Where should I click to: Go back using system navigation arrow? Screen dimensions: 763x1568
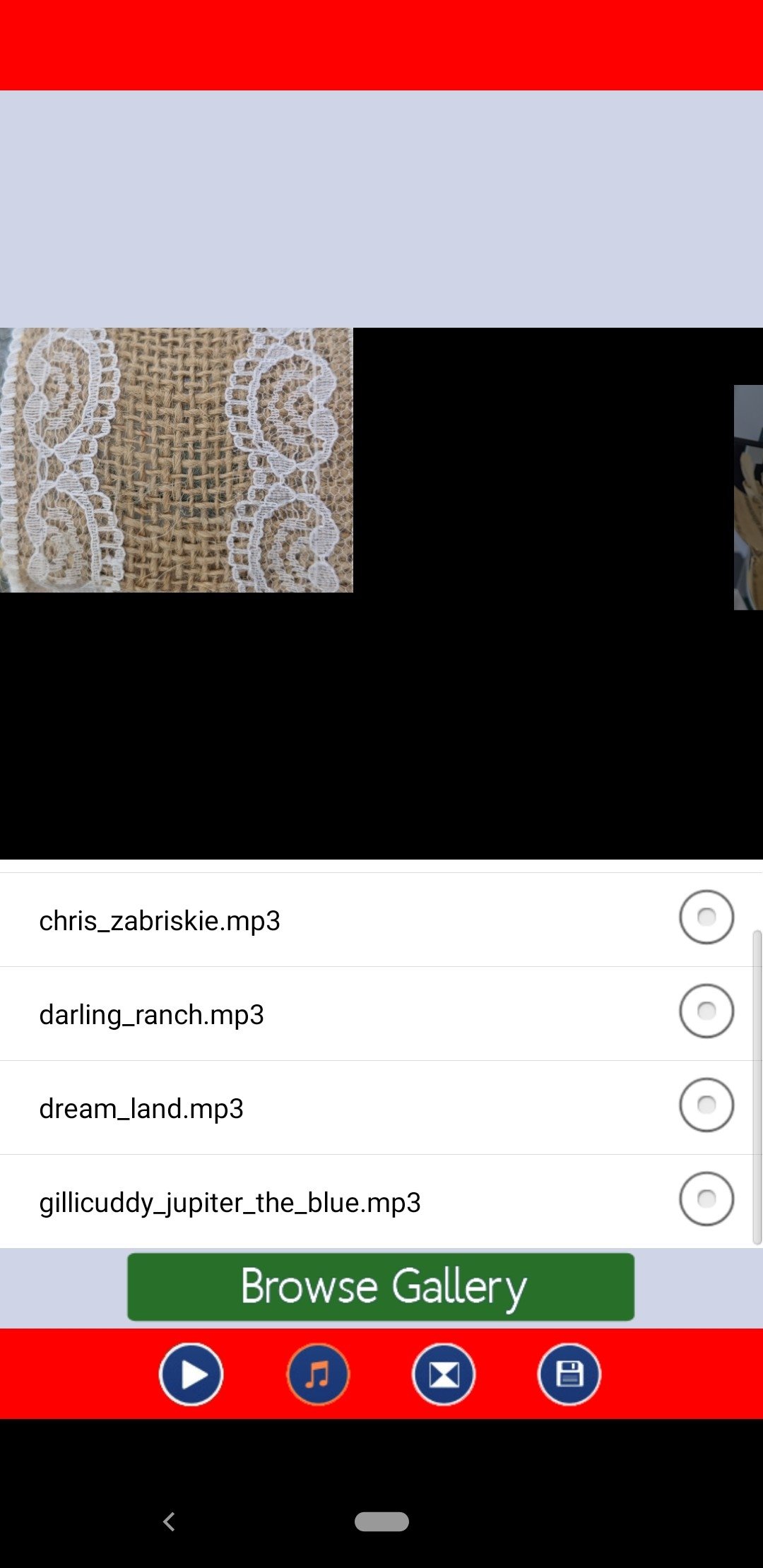[x=169, y=1521]
